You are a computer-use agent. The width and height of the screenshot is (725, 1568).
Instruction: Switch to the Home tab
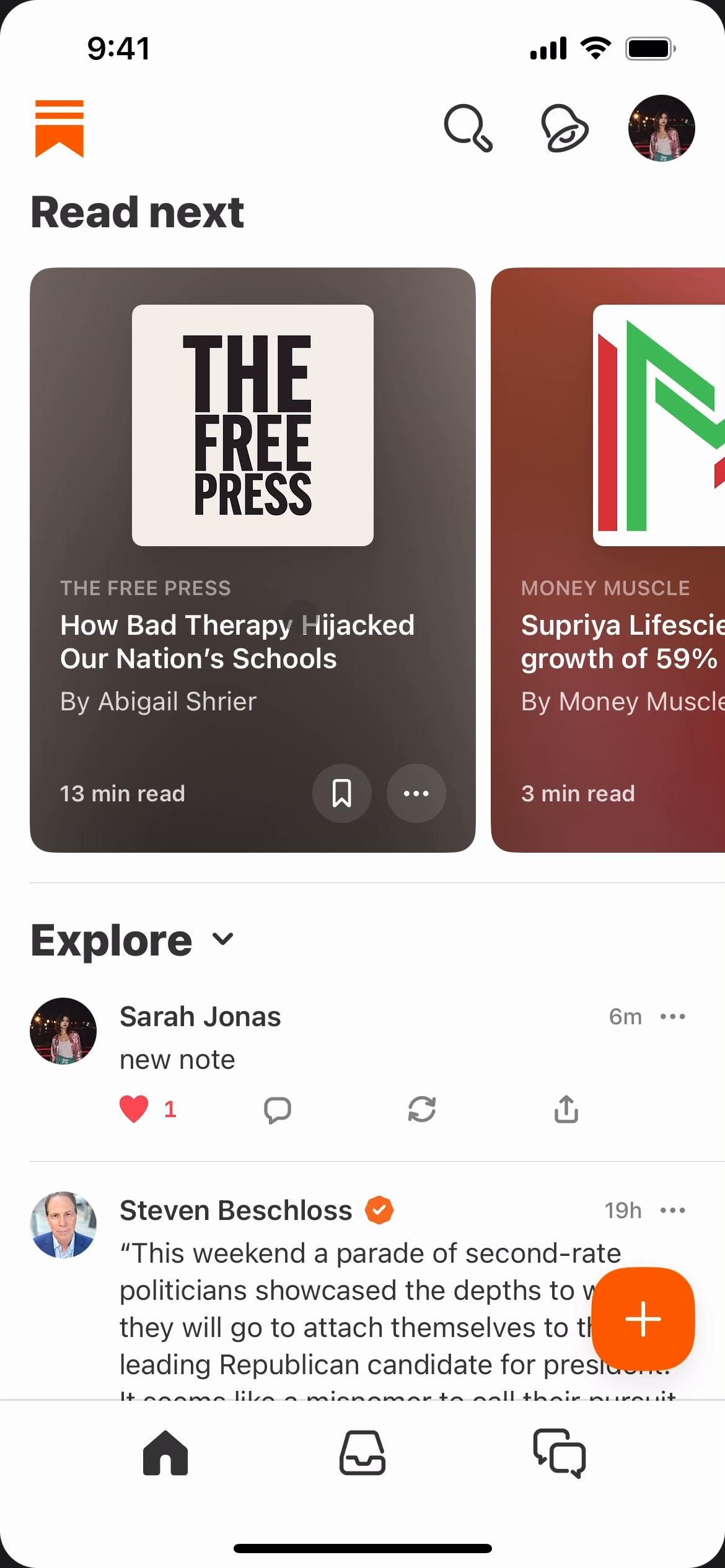point(165,1453)
